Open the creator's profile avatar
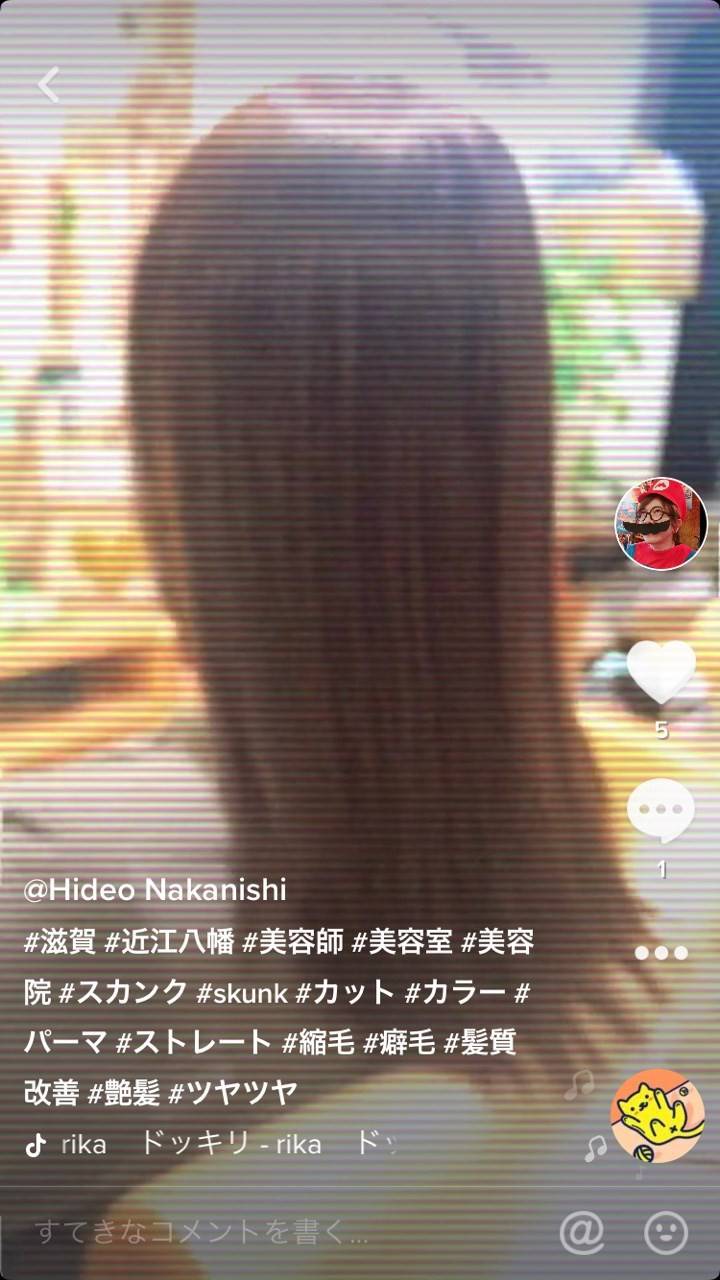The height and width of the screenshot is (1280, 720). point(660,523)
